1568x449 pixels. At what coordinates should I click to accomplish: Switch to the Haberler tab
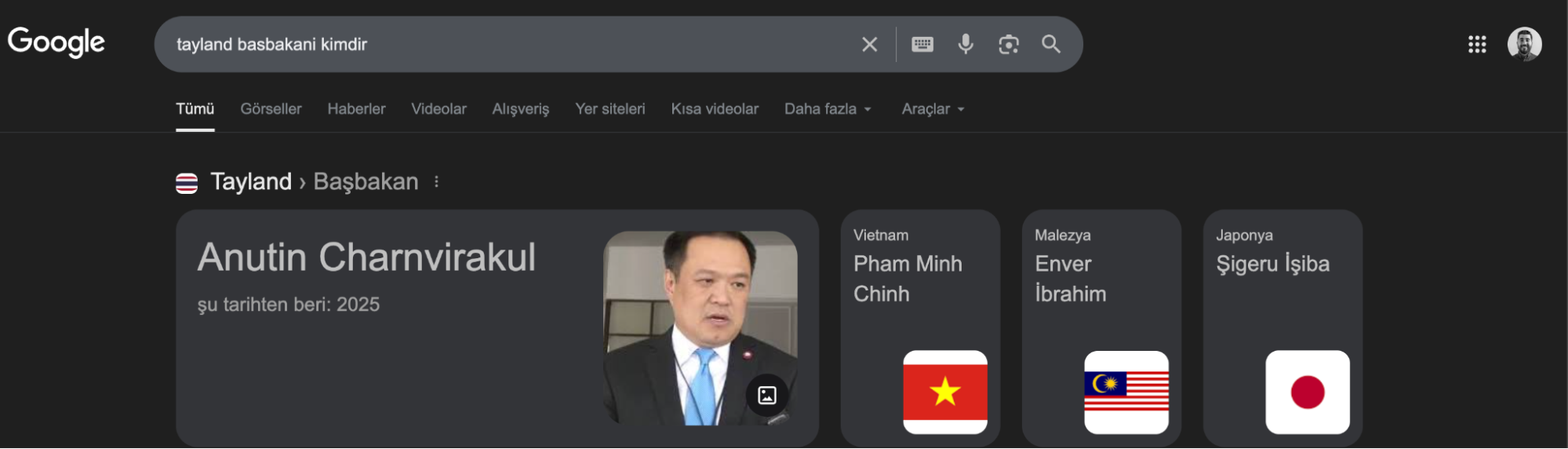(356, 109)
